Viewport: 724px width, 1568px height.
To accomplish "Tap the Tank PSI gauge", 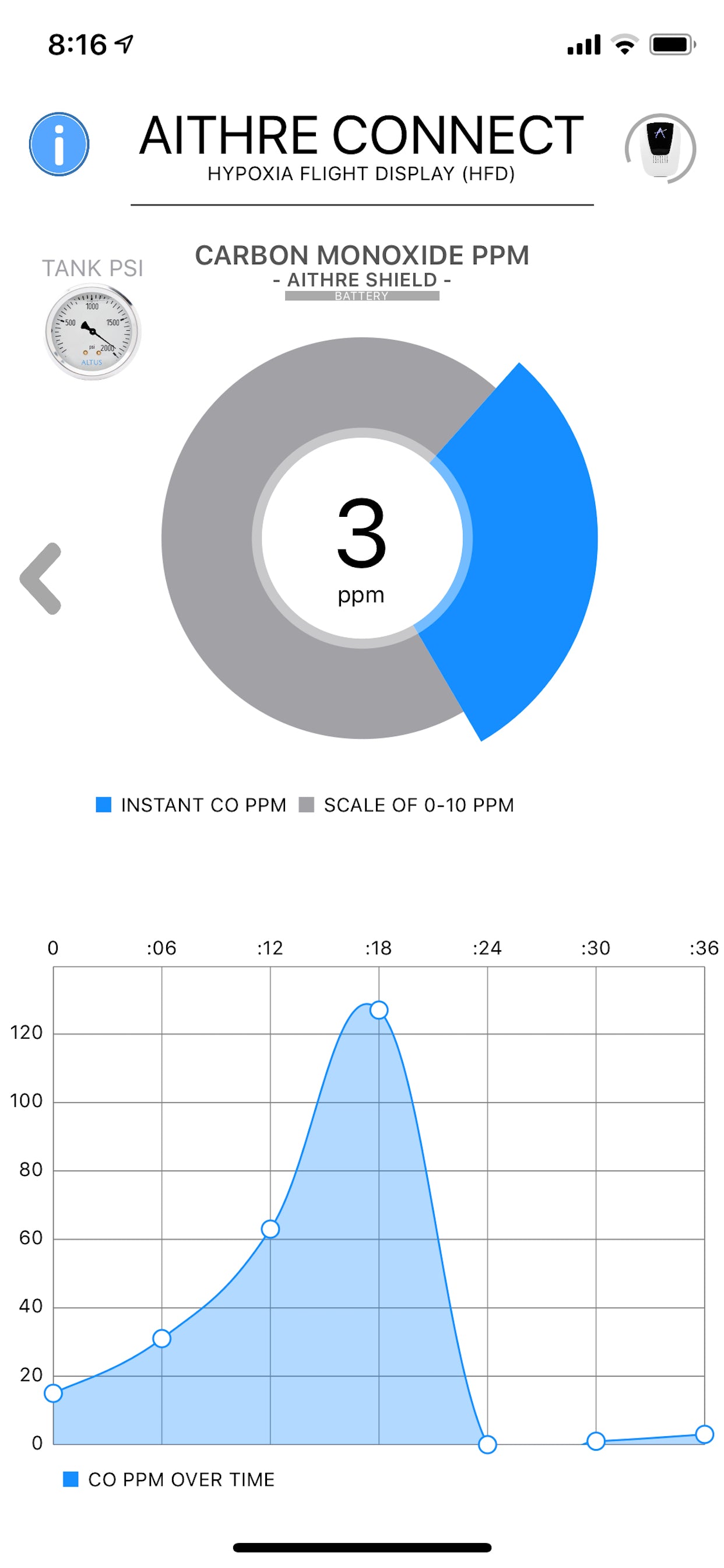I will 93,332.
